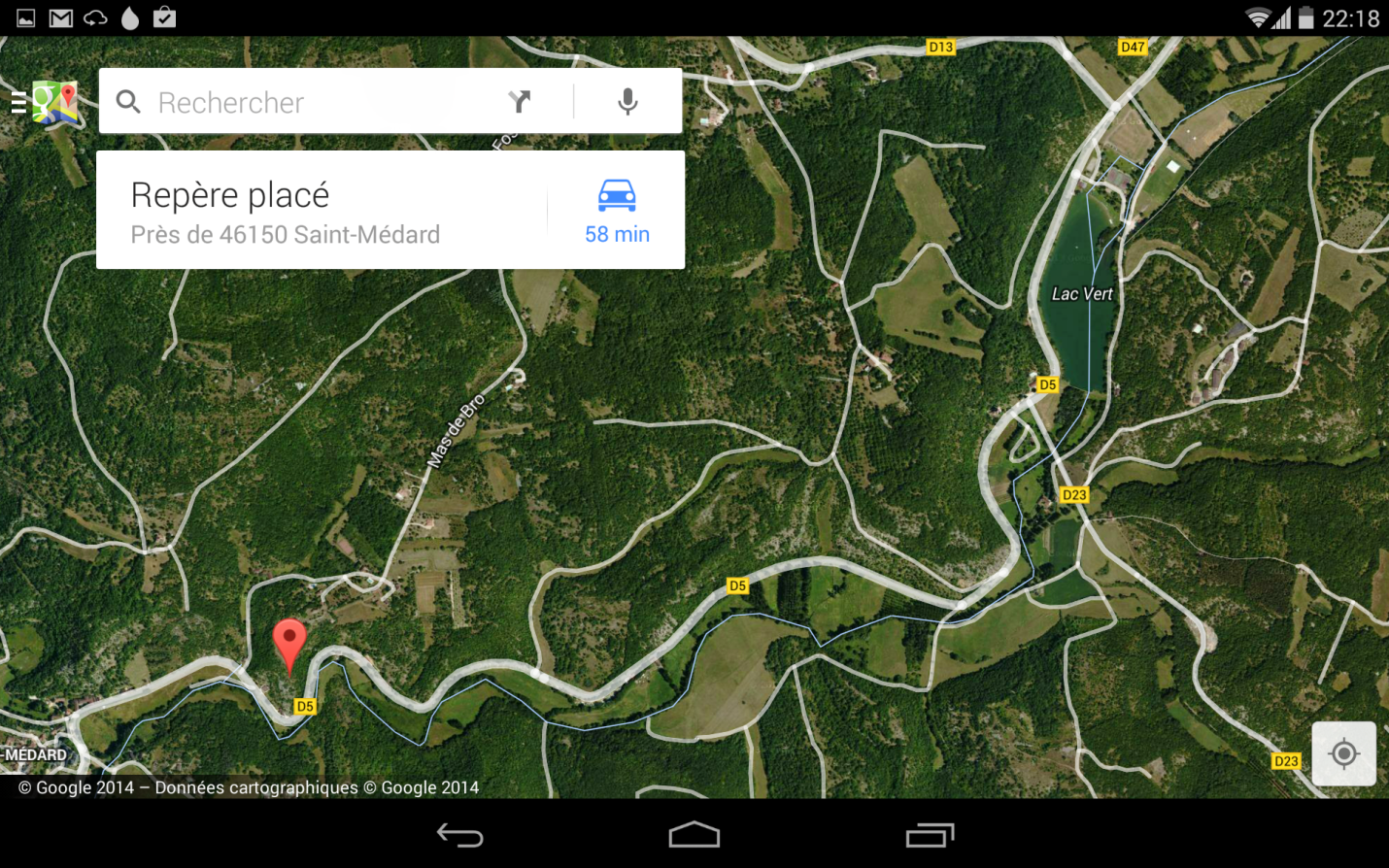This screenshot has width=1389, height=868.
Task: Tap the red dropped pin marker
Action: [289, 642]
